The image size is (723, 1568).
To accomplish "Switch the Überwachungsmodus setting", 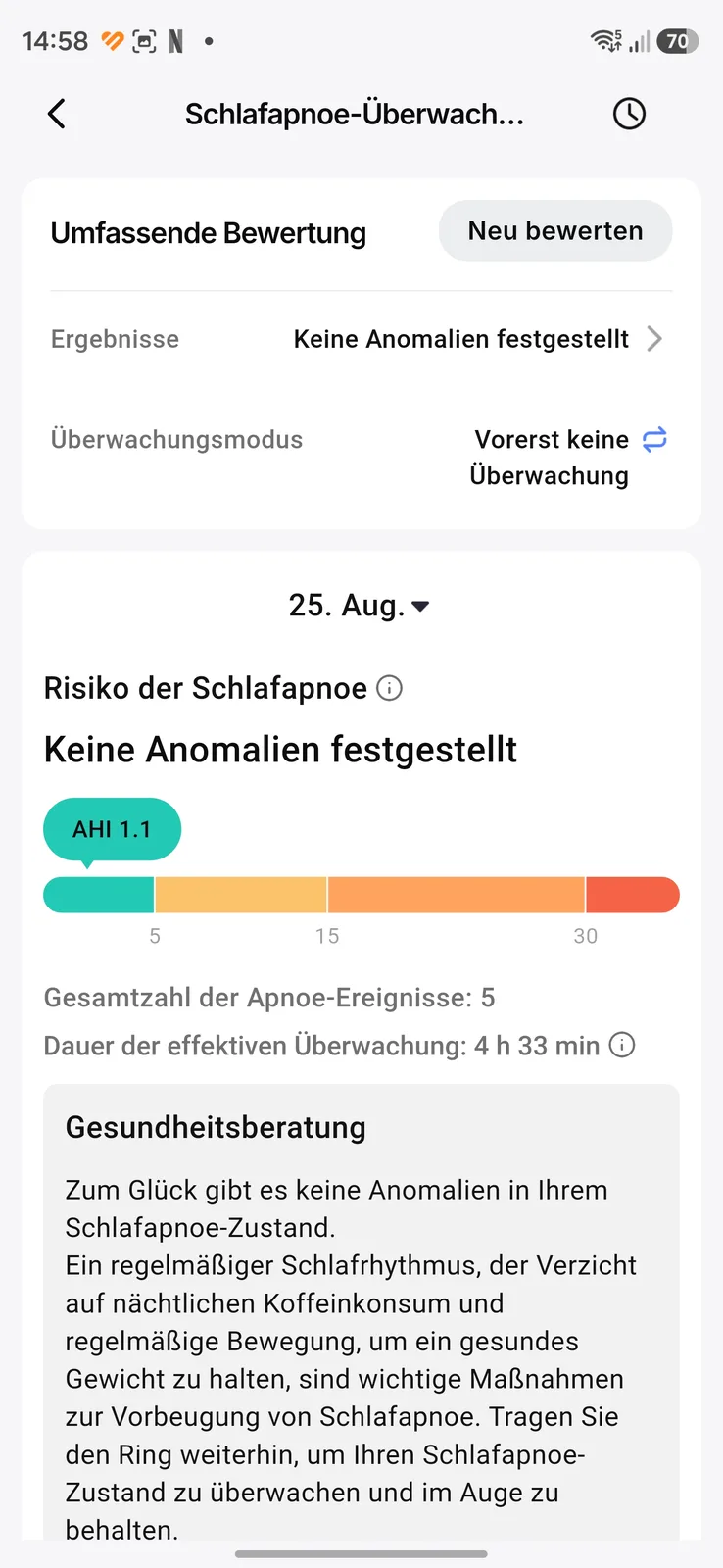I will 654,439.
